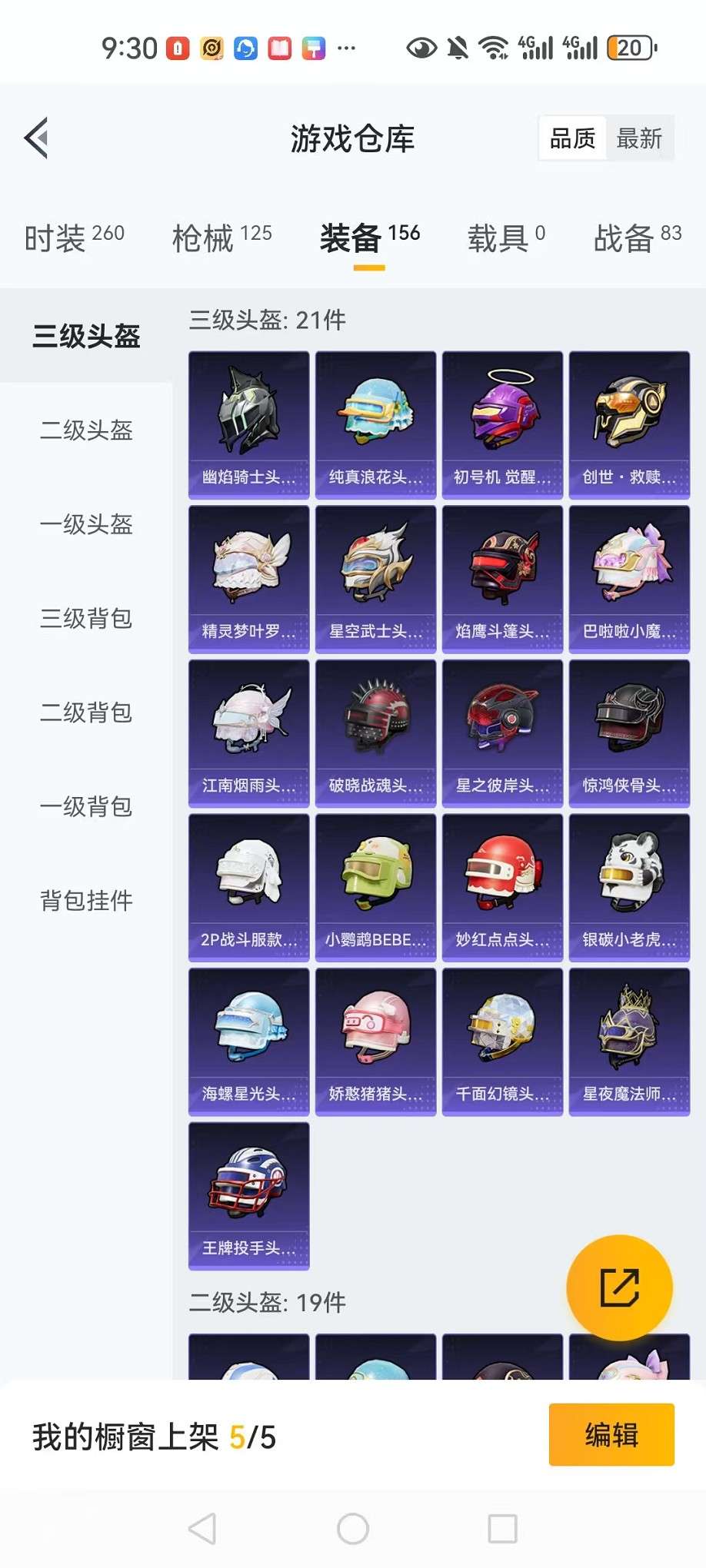Tap the yellow share floating button

[619, 1287]
